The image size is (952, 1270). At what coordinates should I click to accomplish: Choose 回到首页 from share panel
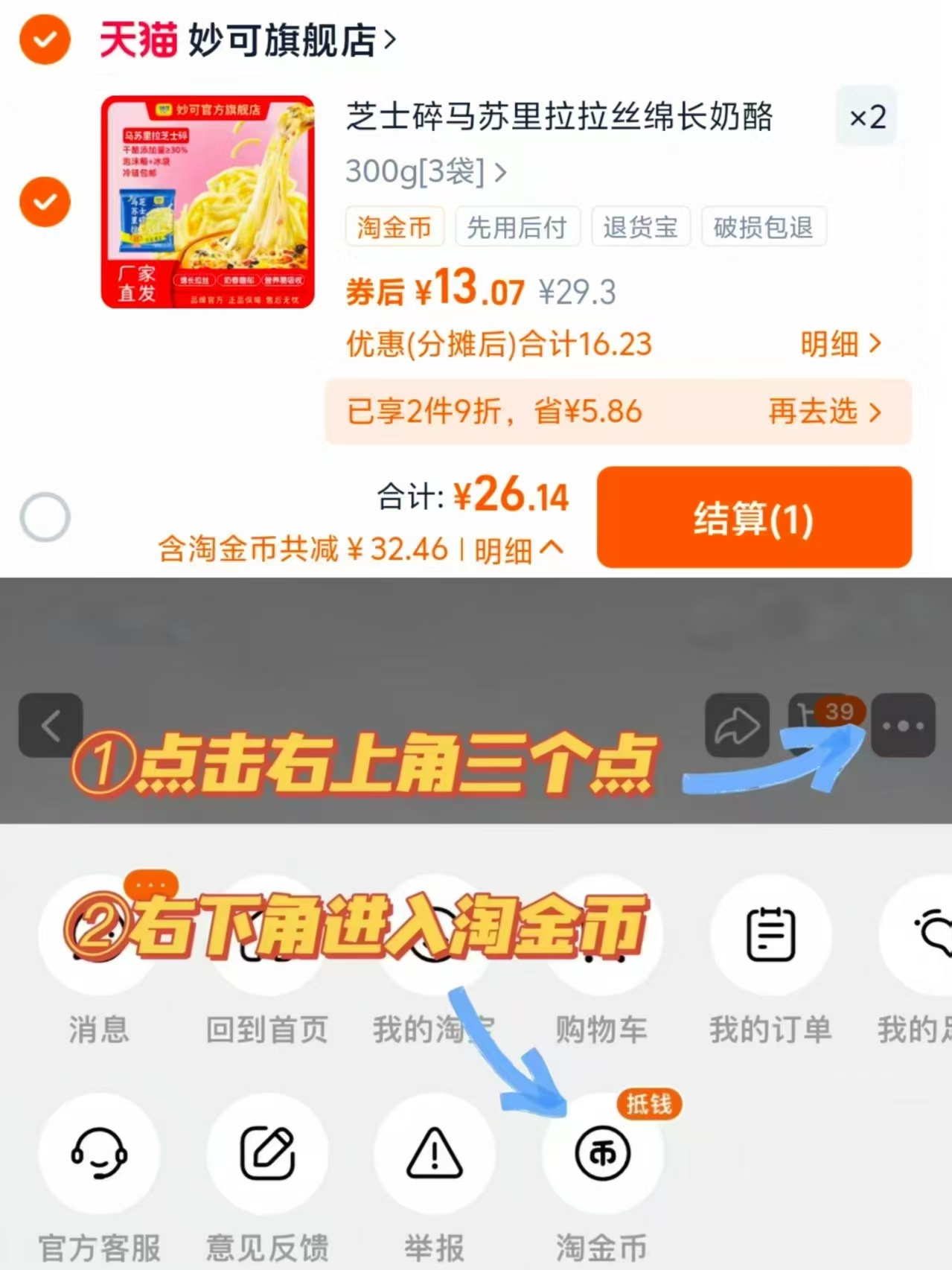point(268,936)
